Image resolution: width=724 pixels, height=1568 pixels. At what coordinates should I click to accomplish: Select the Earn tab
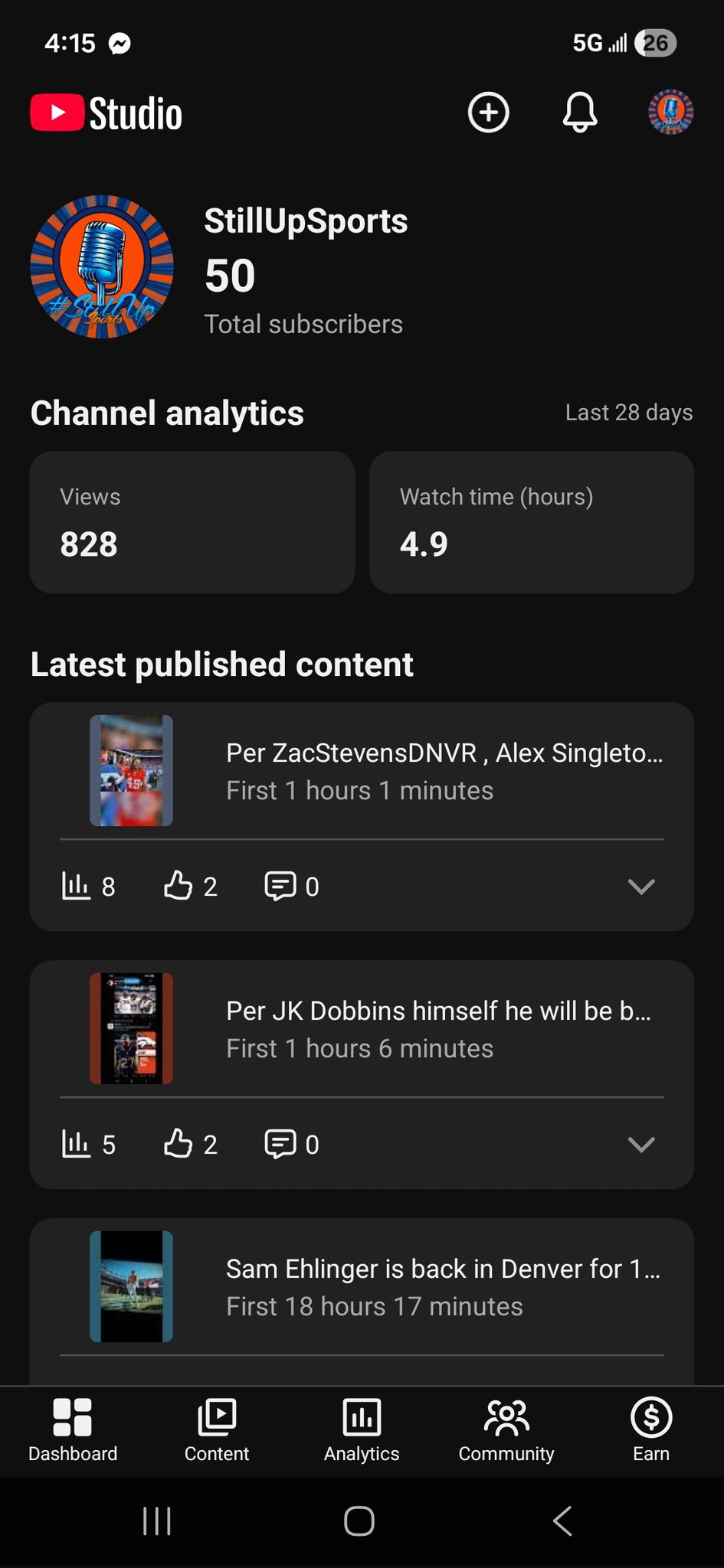[x=651, y=1429]
